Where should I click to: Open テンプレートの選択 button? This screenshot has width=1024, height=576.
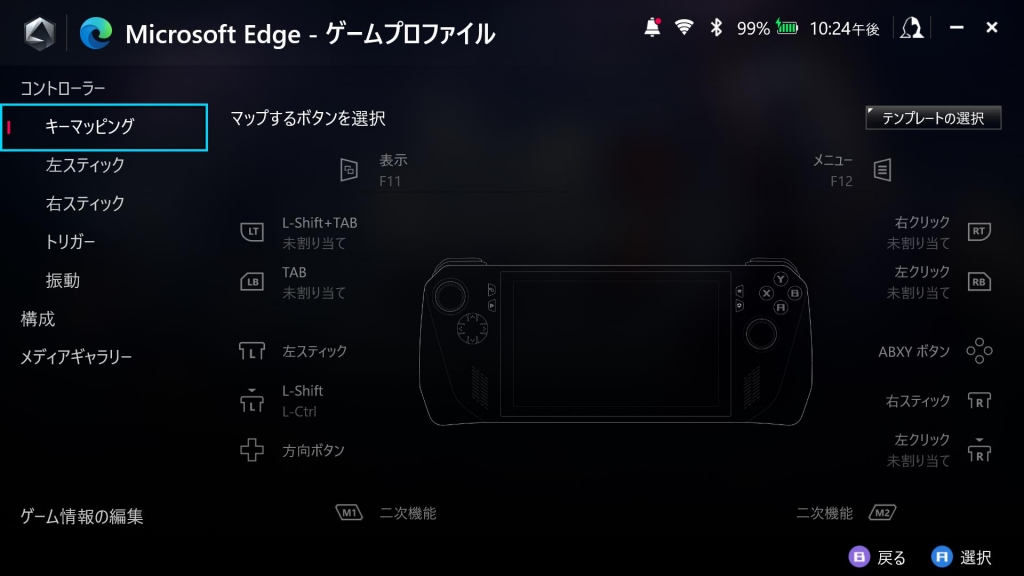pos(933,118)
